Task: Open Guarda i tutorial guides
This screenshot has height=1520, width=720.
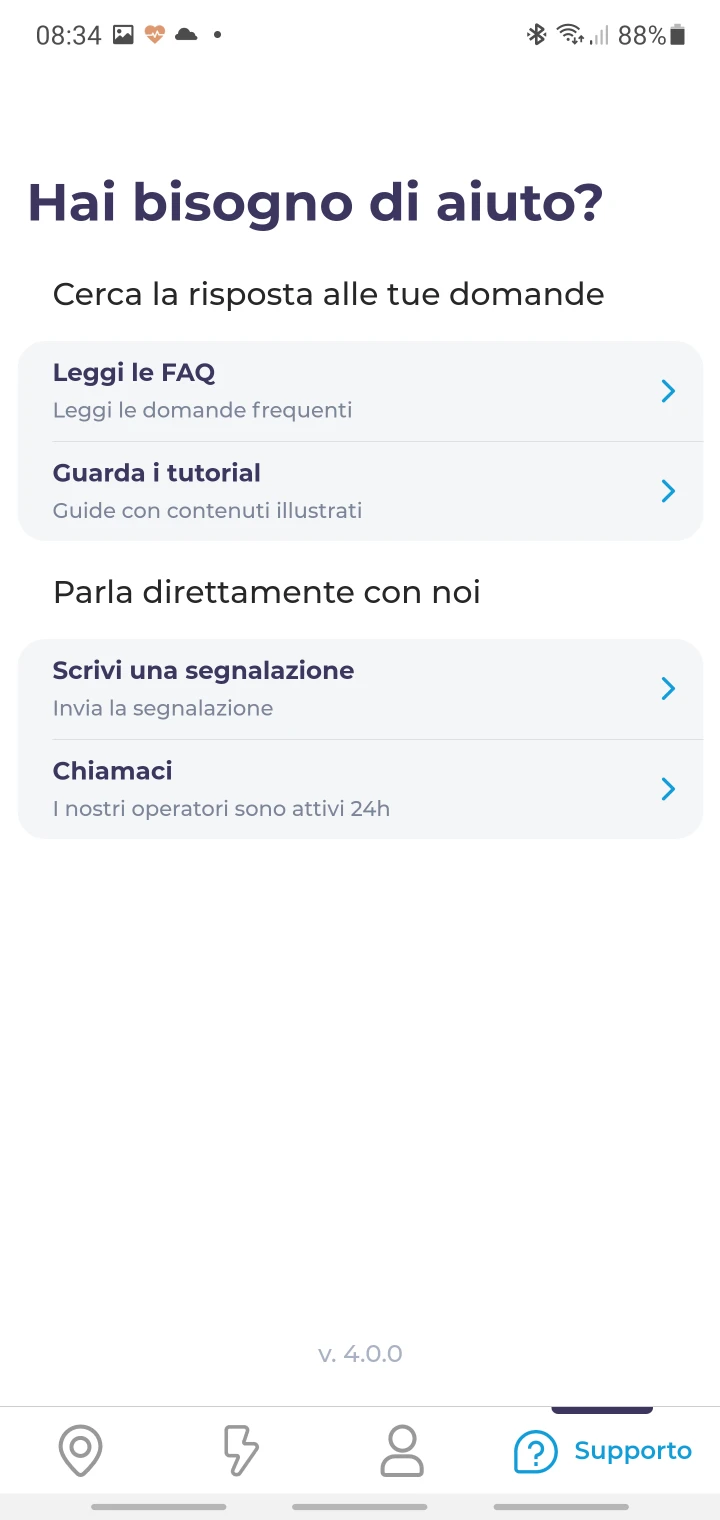Action: (x=360, y=491)
